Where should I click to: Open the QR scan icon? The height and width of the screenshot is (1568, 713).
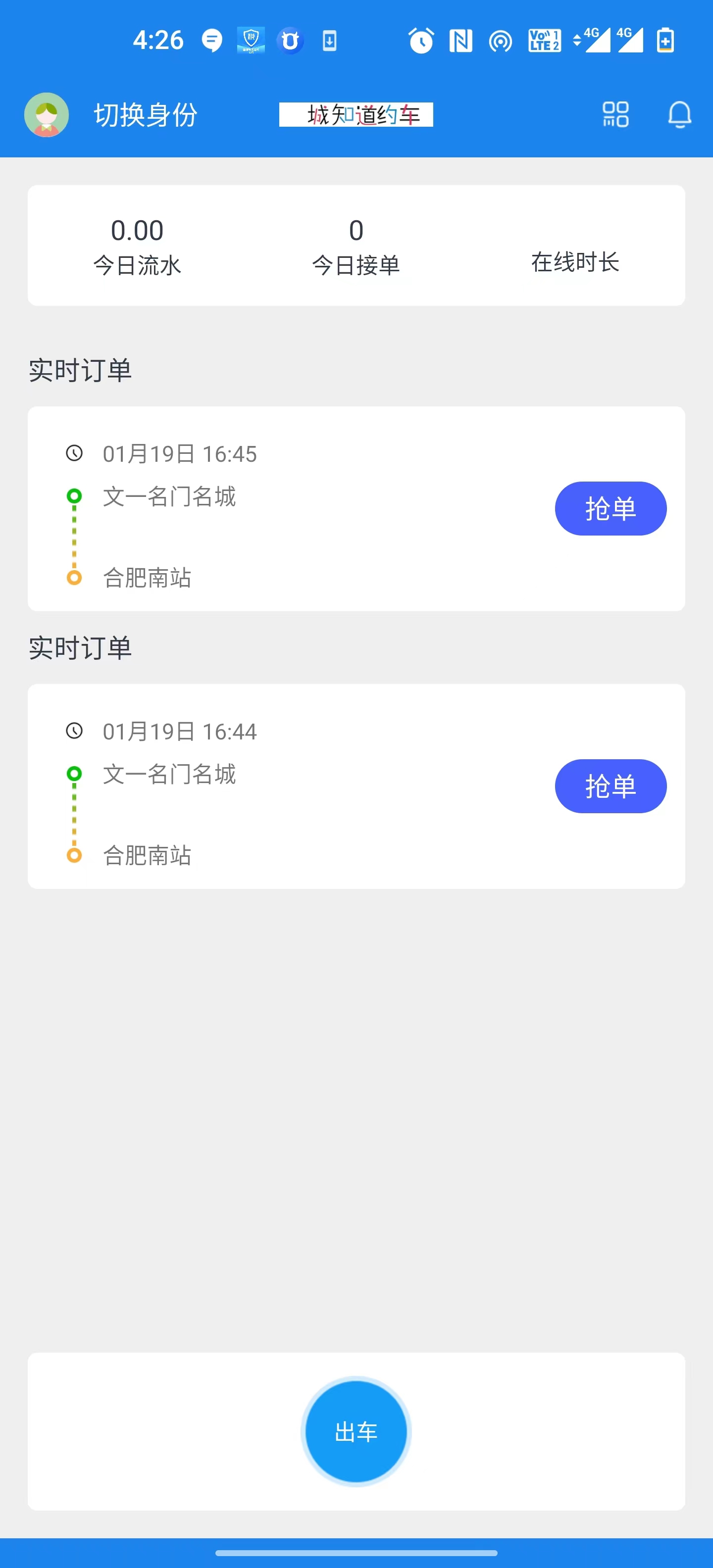point(615,114)
